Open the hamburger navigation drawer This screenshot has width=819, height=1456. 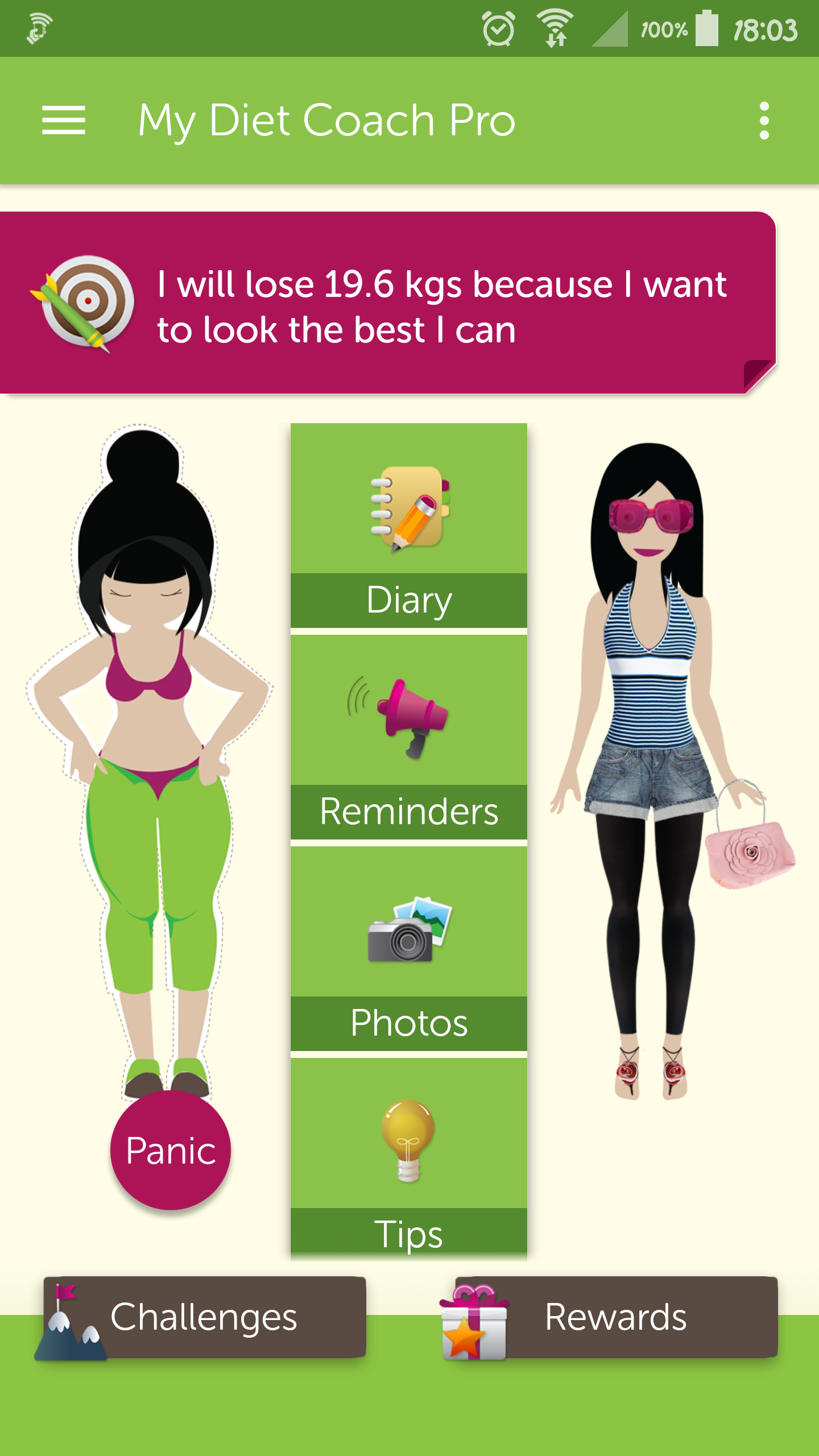(64, 121)
